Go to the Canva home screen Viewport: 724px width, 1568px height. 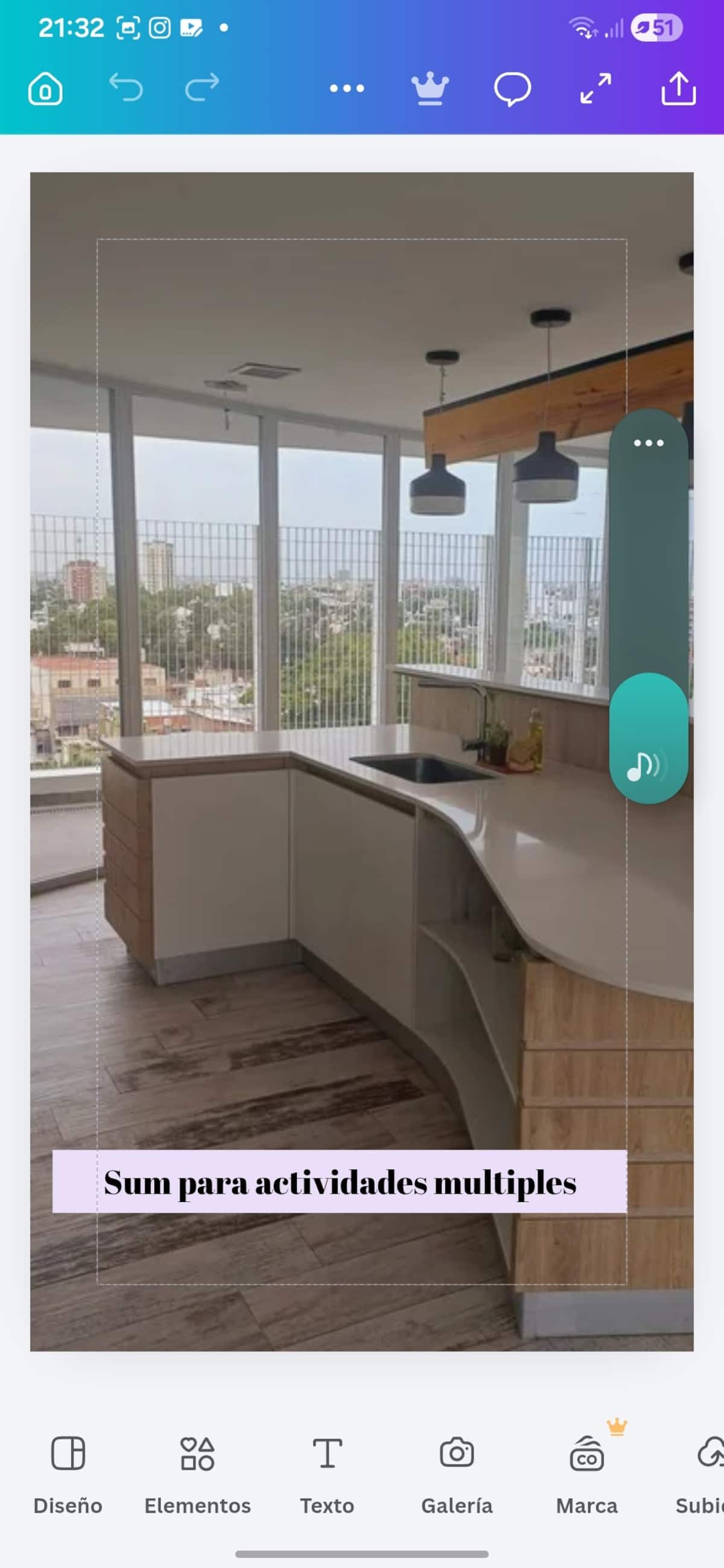coord(45,89)
